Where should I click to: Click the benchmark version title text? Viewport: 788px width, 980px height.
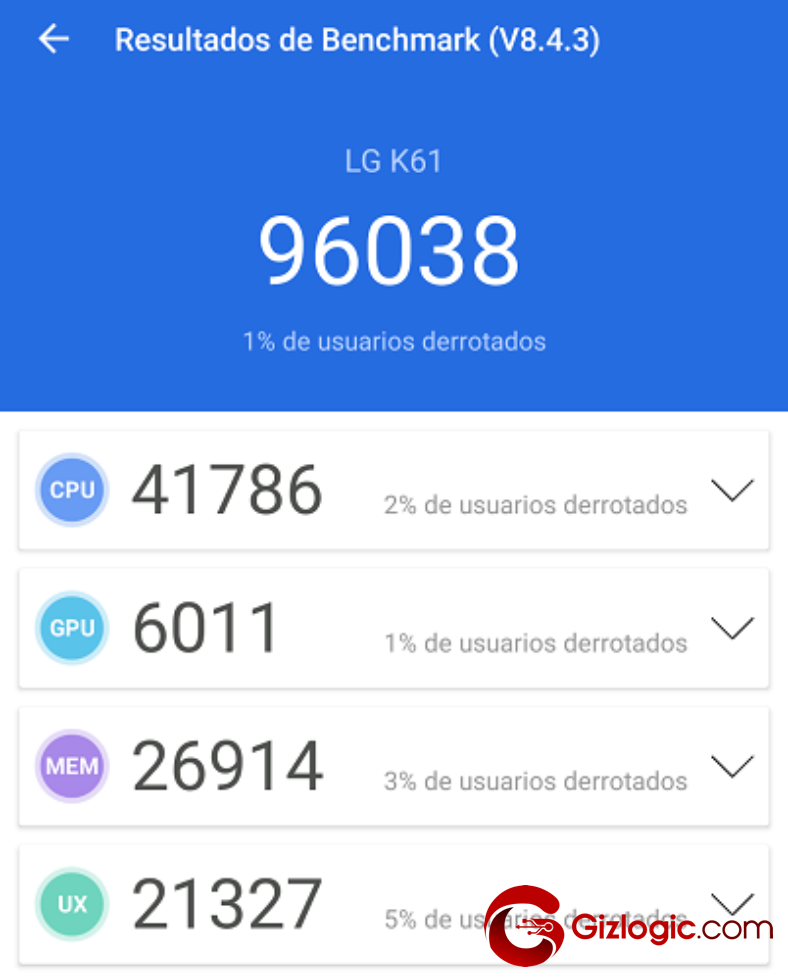pyautogui.click(x=357, y=40)
